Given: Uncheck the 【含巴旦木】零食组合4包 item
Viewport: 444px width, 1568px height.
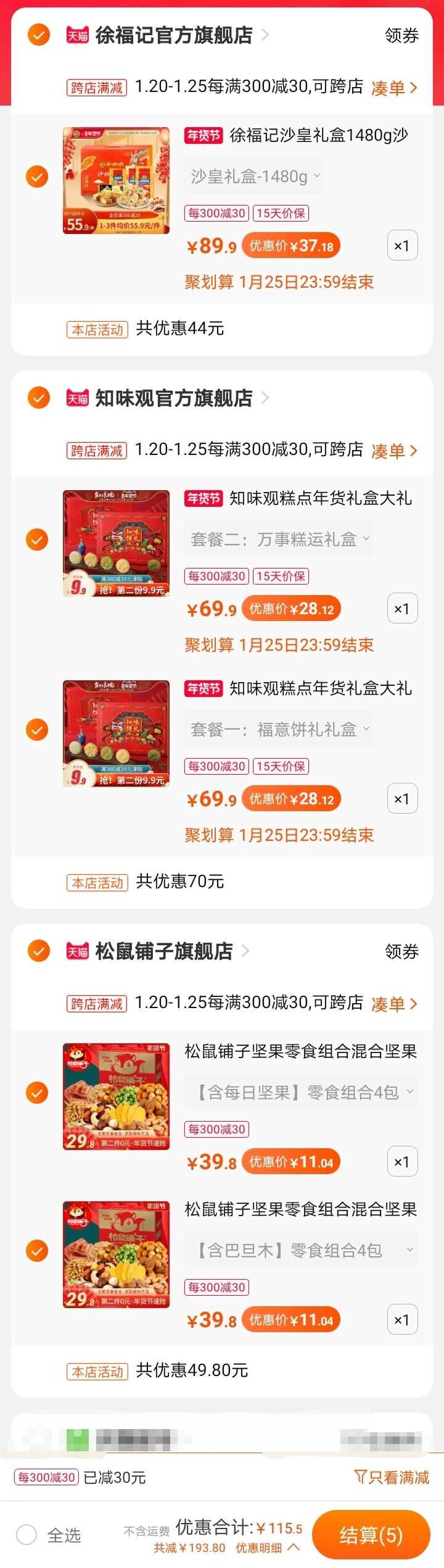Looking at the screenshot, I should pyautogui.click(x=37, y=1251).
